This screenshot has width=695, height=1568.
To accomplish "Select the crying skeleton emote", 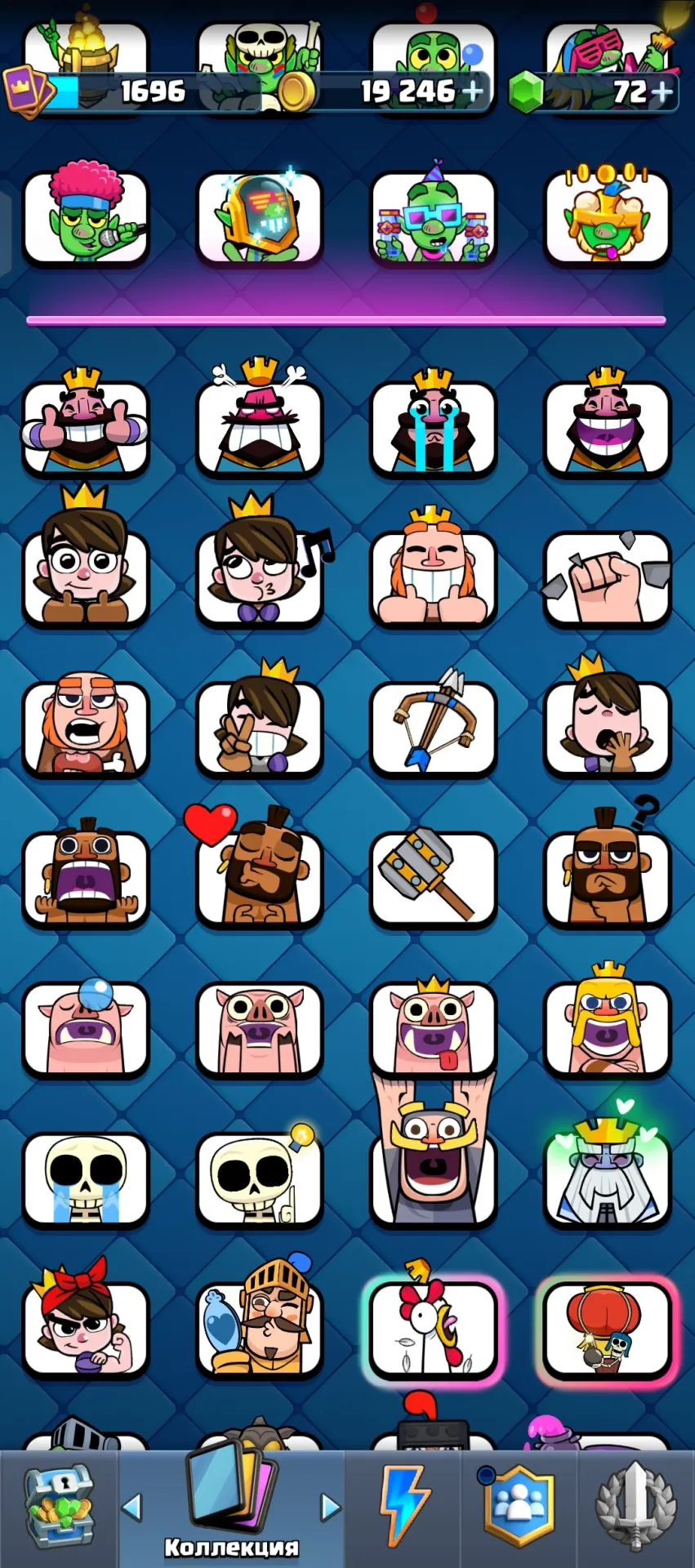I will (86, 1180).
